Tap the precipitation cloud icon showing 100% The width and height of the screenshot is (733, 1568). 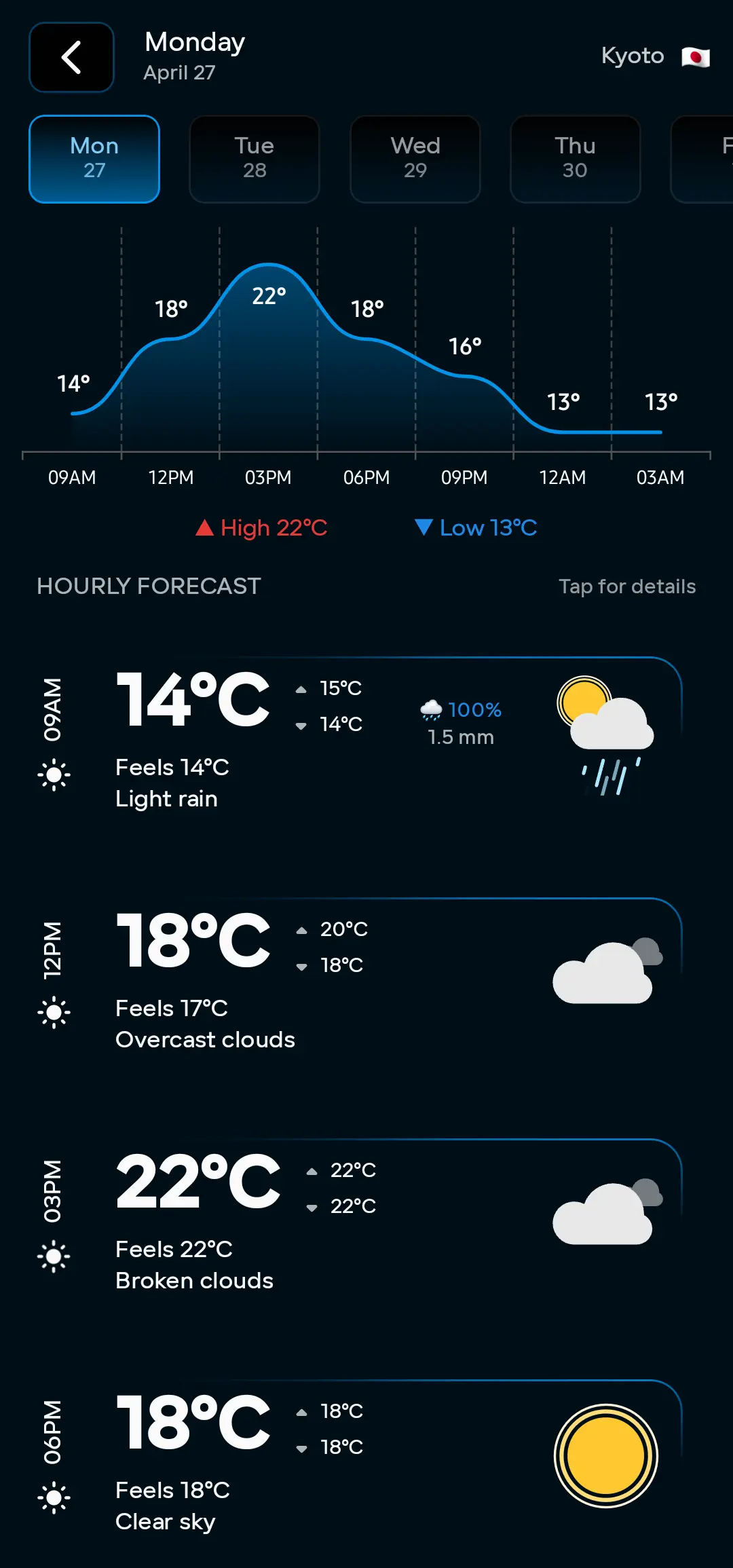[432, 710]
